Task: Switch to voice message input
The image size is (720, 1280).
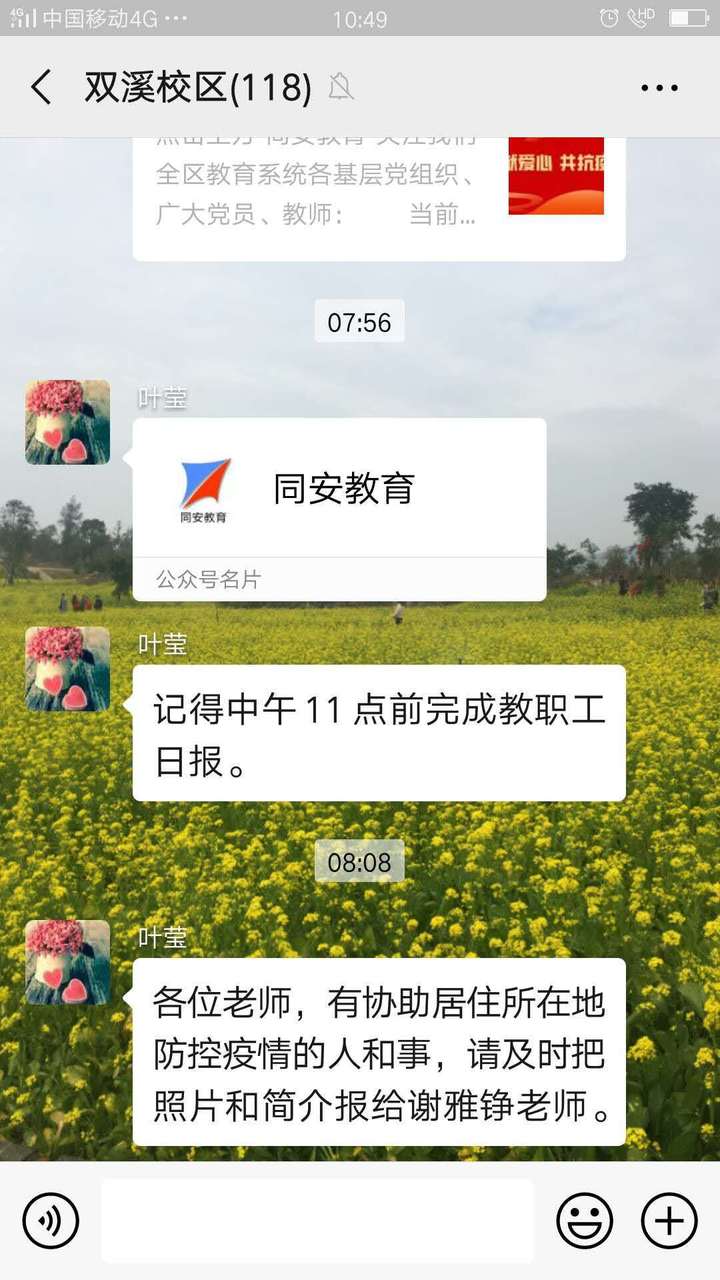Action: pos(50,1221)
